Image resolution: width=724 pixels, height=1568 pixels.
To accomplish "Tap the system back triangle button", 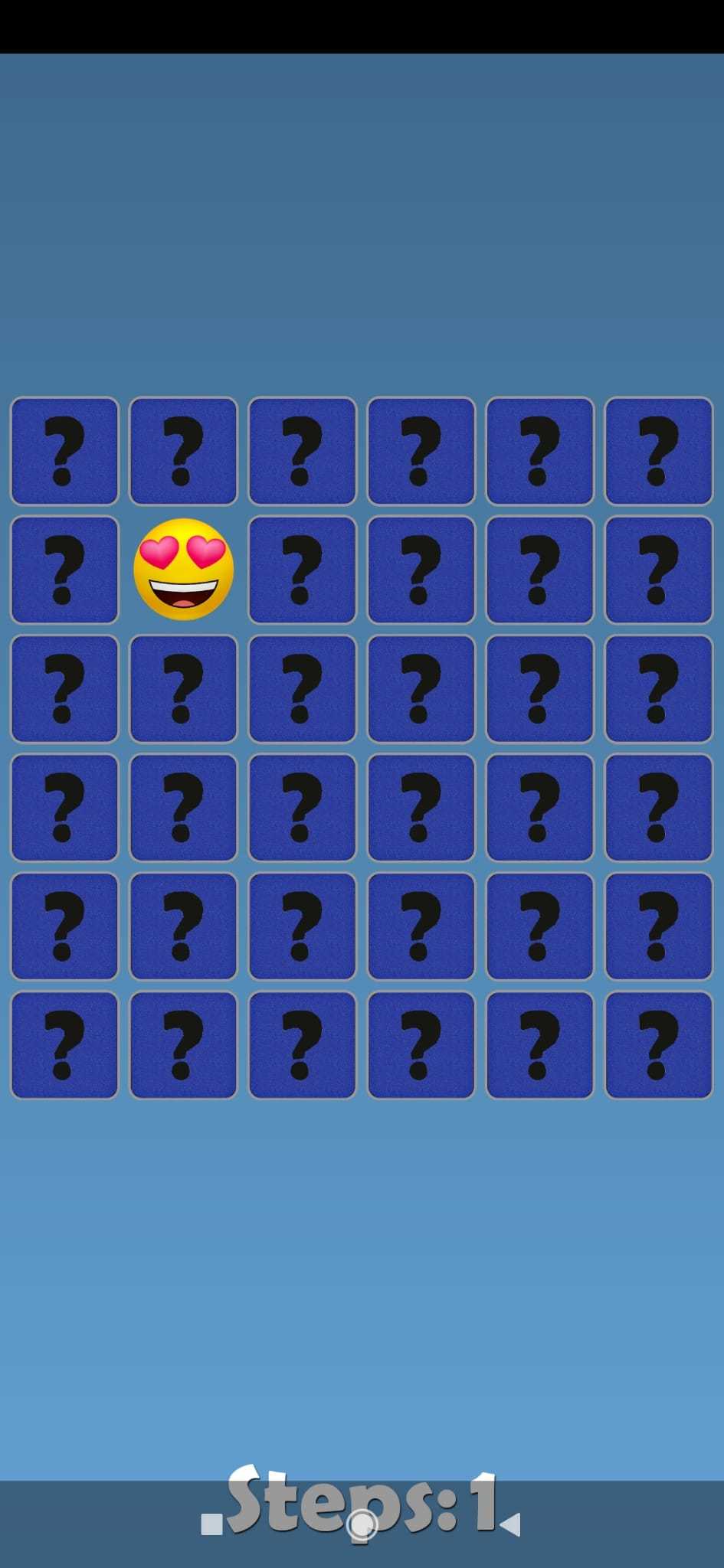I will (511, 1524).
